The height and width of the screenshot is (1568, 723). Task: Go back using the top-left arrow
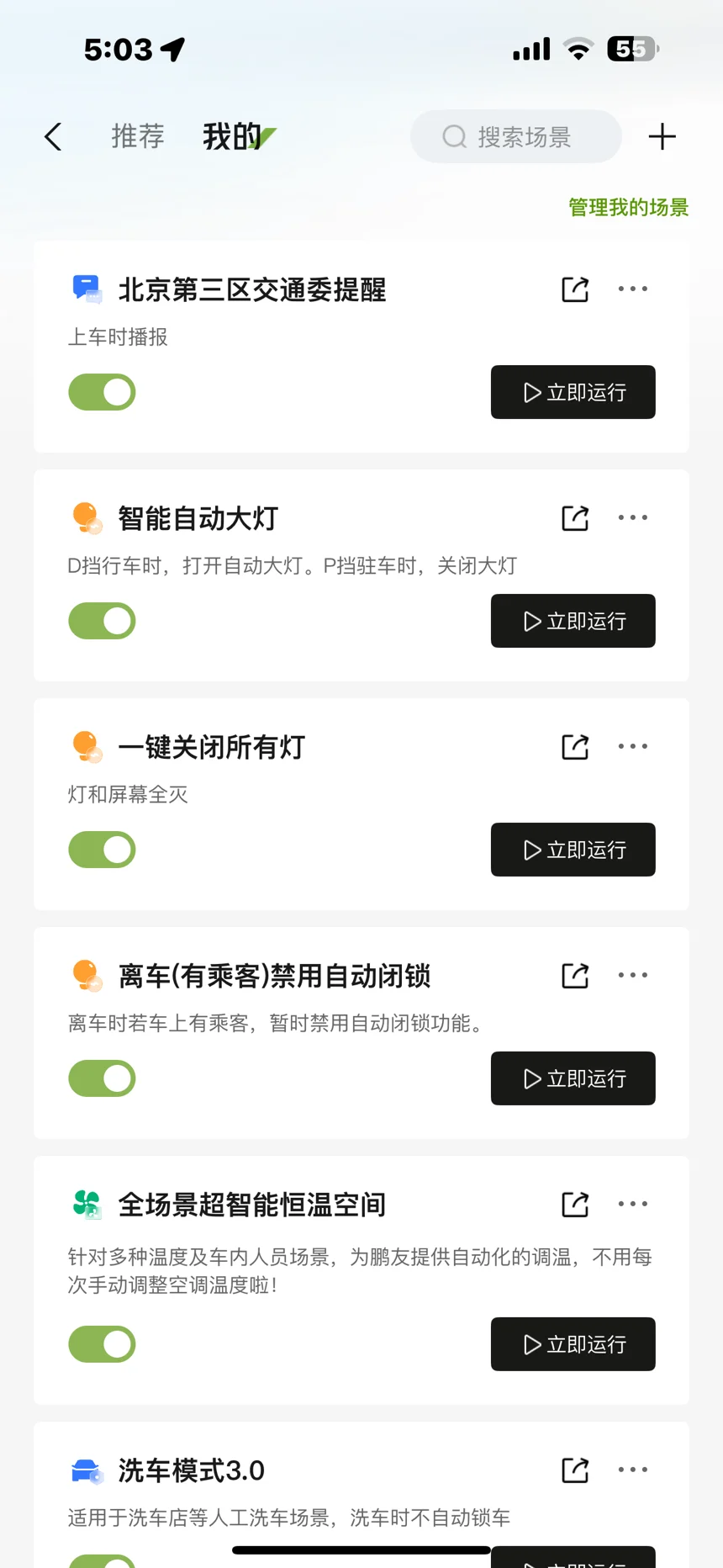tap(53, 136)
